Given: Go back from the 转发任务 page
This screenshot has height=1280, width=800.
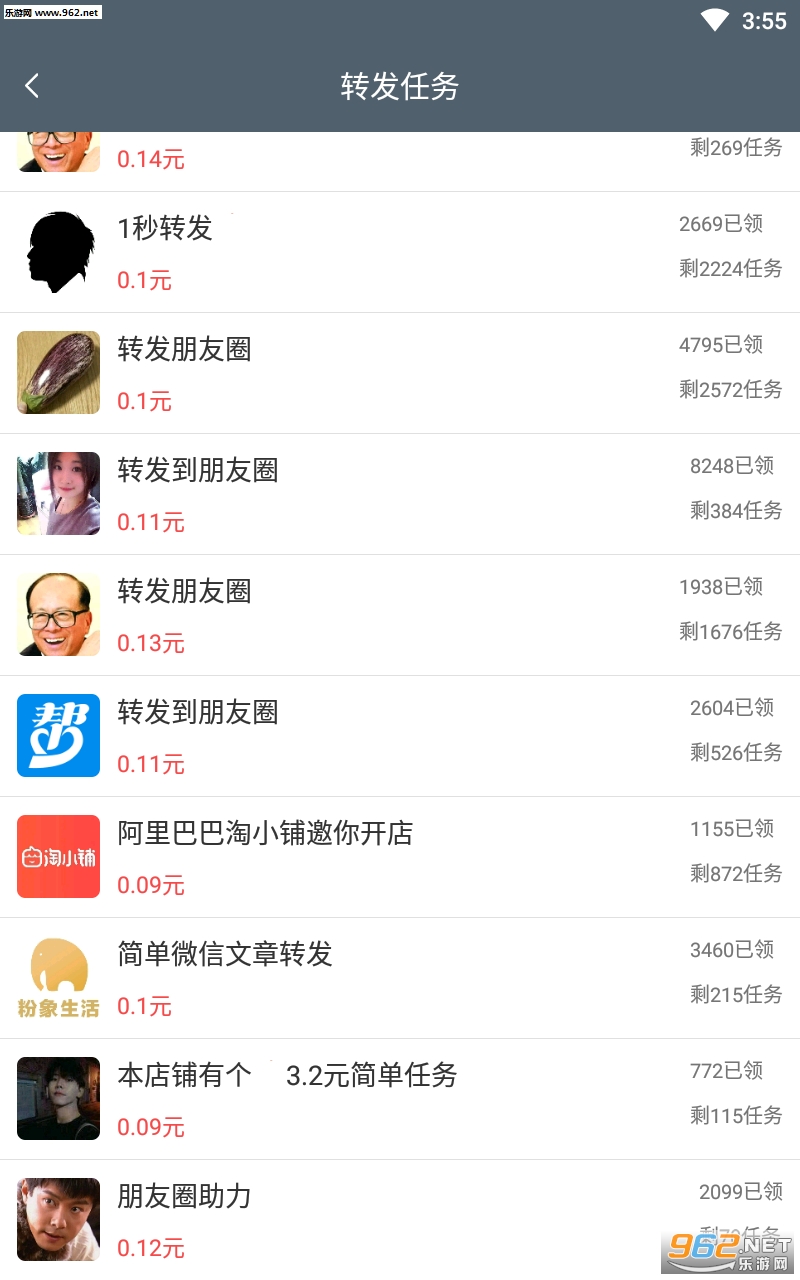Looking at the screenshot, I should [32, 86].
